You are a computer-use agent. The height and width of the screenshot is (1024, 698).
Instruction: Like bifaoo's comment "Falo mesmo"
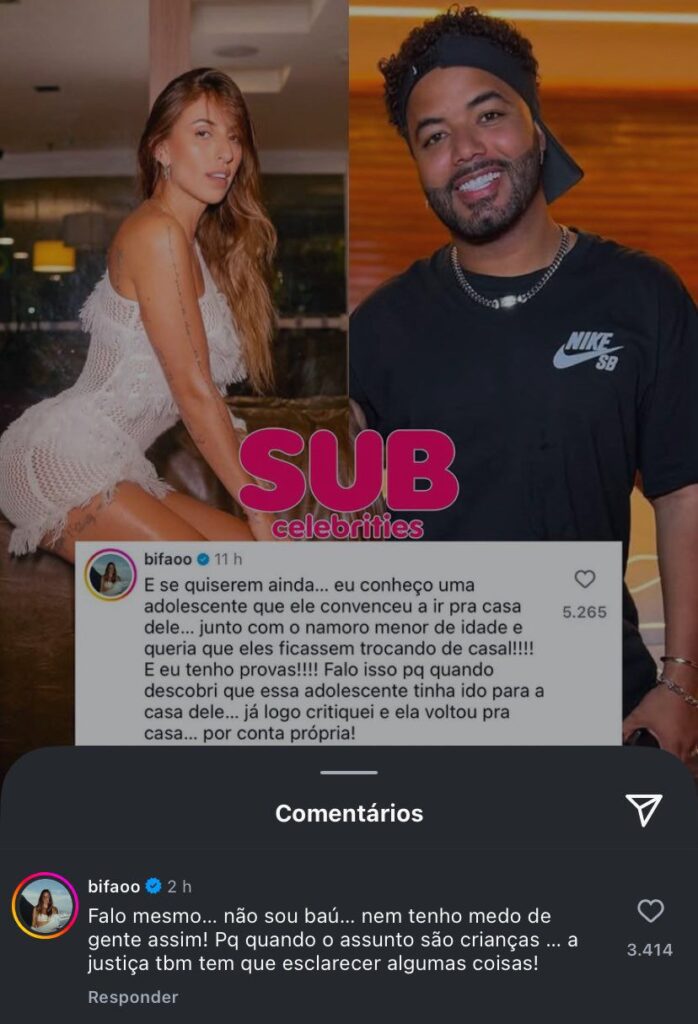tap(650, 911)
